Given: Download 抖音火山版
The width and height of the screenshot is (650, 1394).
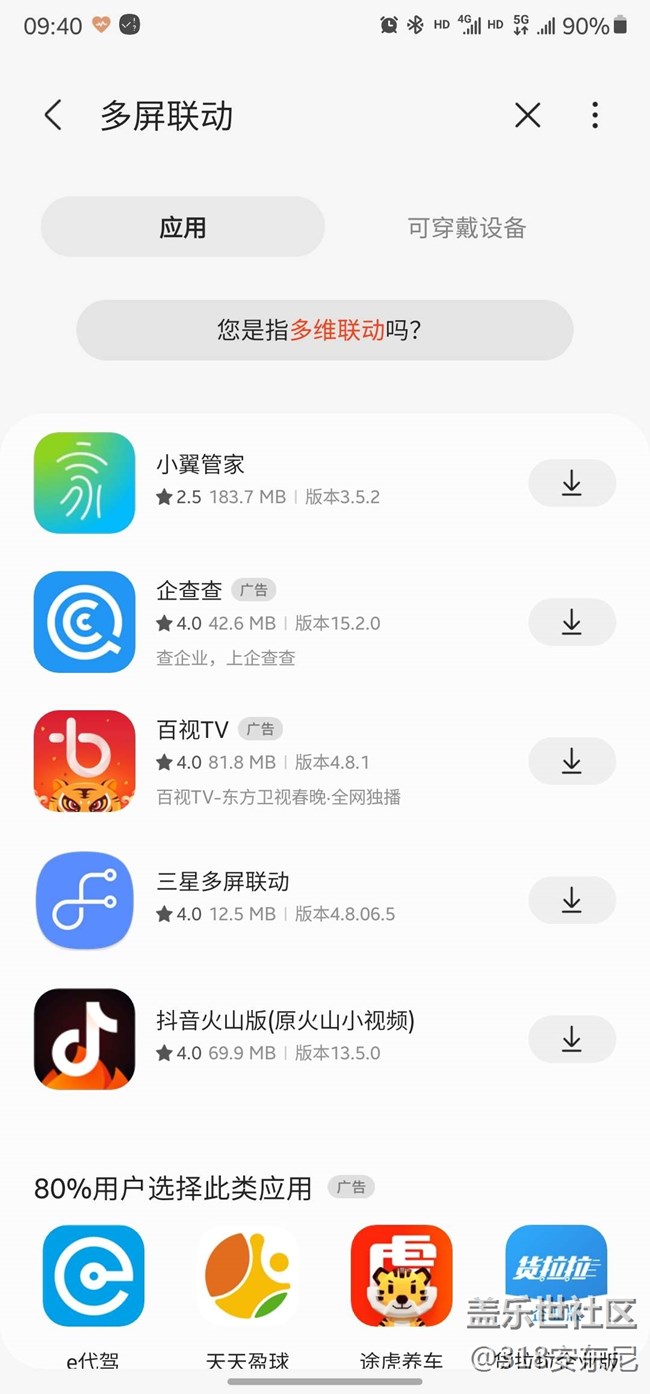Looking at the screenshot, I should pyautogui.click(x=571, y=1040).
